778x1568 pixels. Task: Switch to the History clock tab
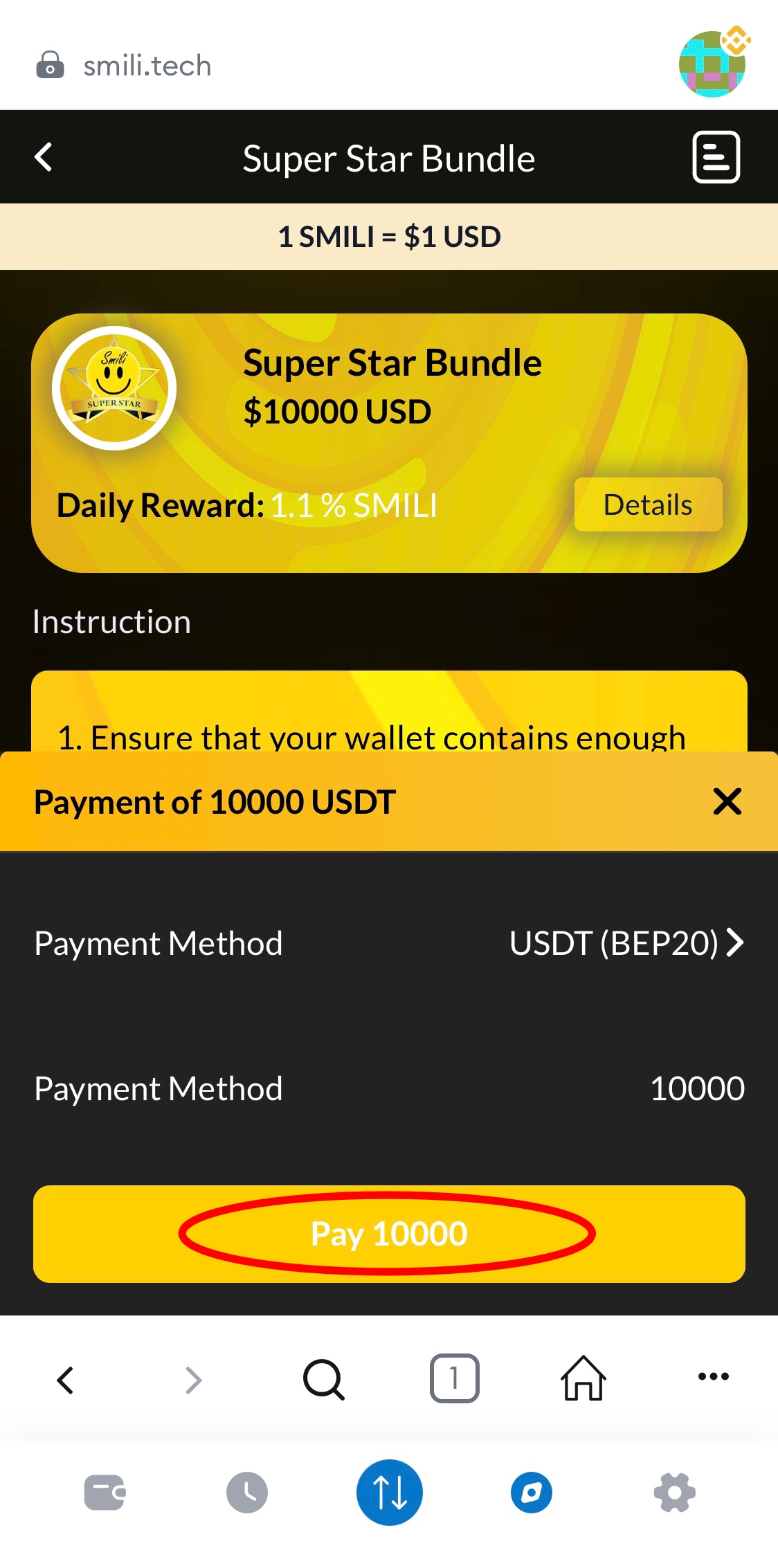pyautogui.click(x=247, y=1493)
